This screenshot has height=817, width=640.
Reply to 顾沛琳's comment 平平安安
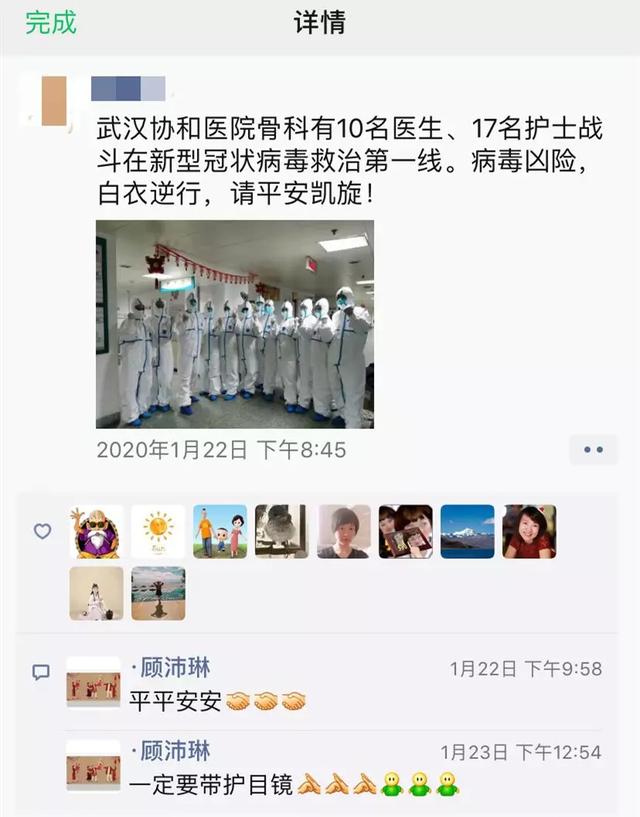(x=216, y=701)
